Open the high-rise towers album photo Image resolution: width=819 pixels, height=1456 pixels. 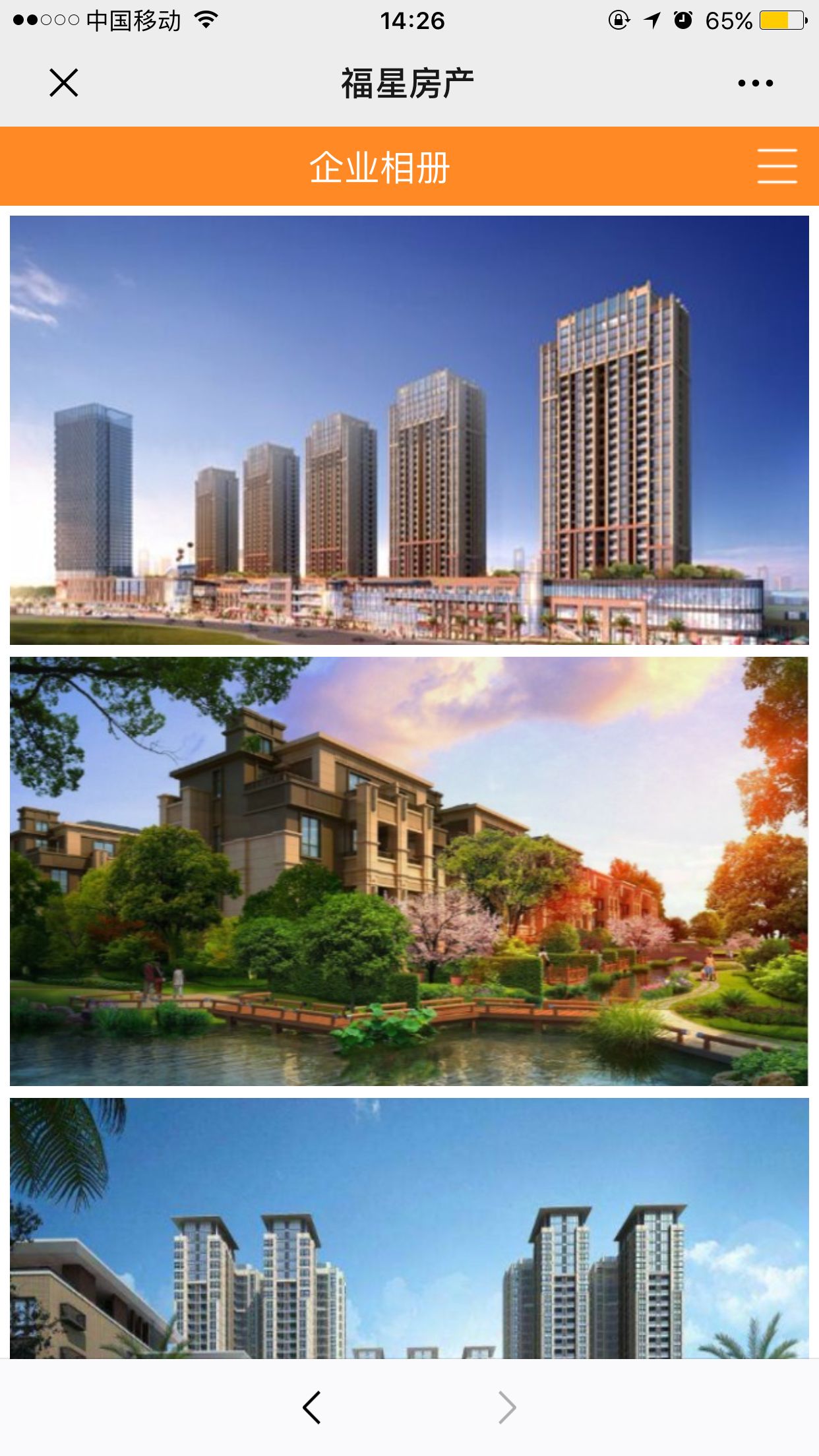409,430
